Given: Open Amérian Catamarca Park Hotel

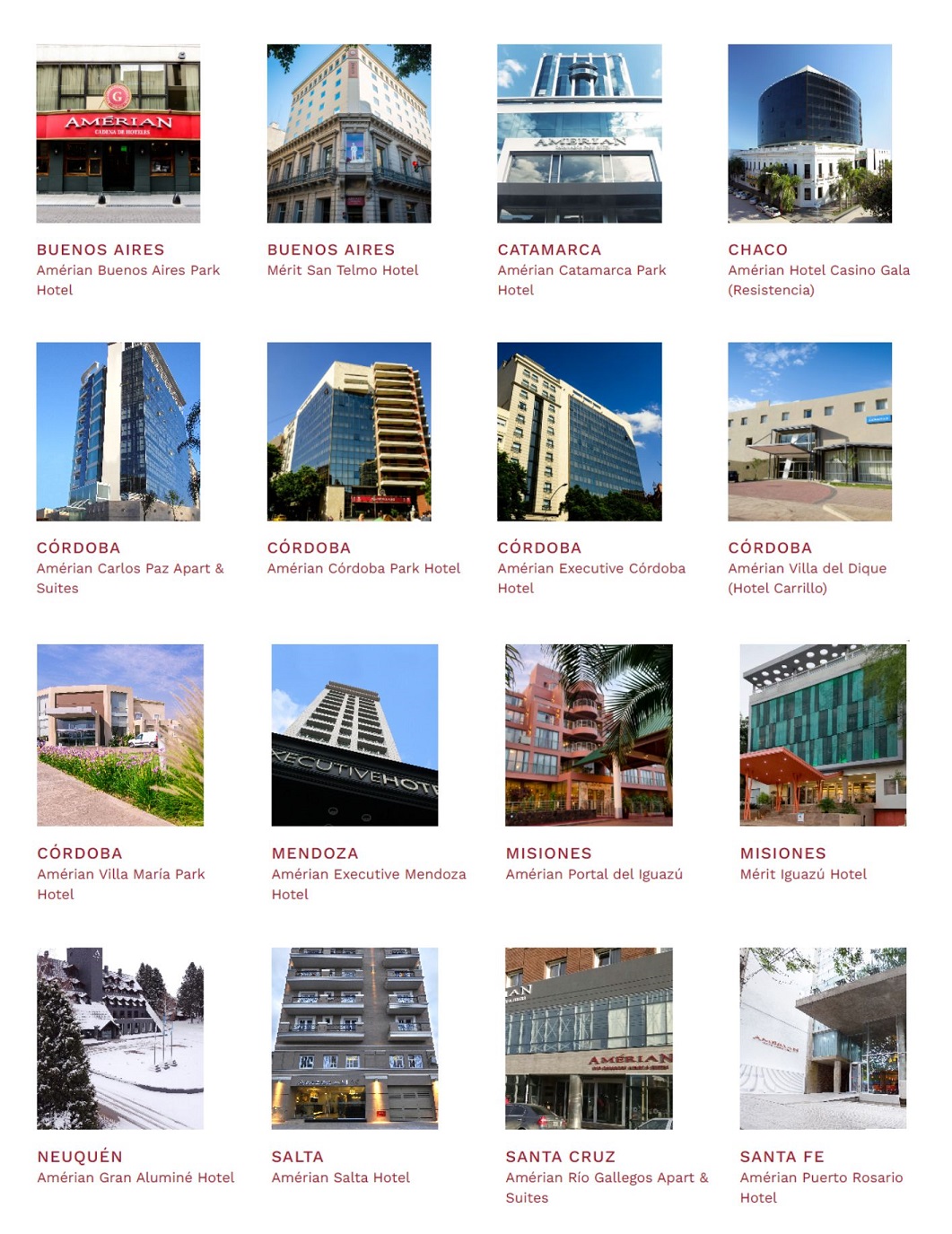Looking at the screenshot, I should (579, 134).
